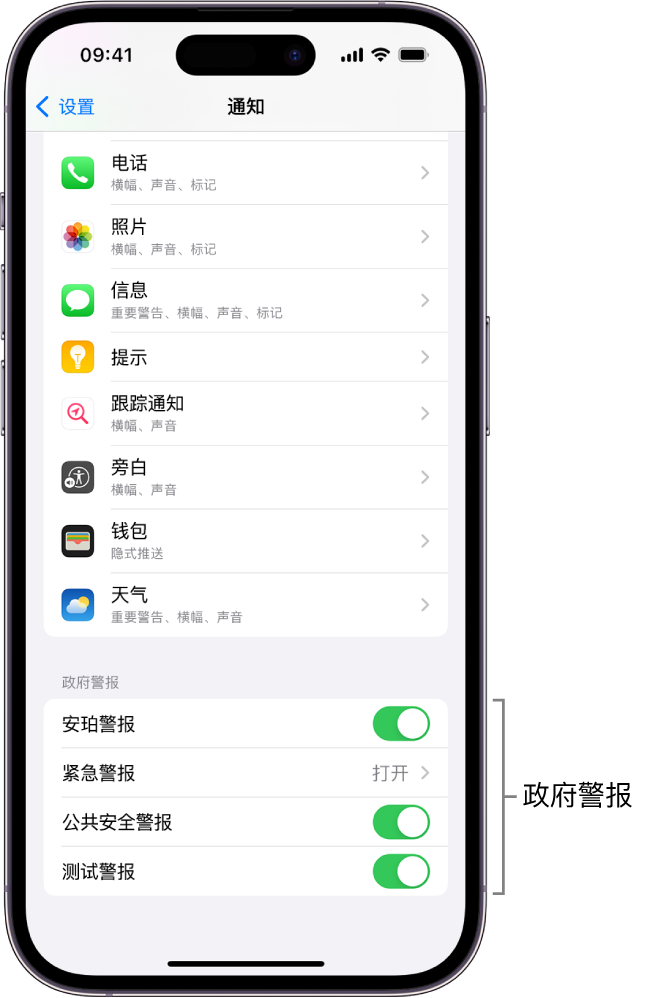Viewport: 652px width, 998px height.
Task: Open 旁白 notification settings
Action: tap(245, 477)
